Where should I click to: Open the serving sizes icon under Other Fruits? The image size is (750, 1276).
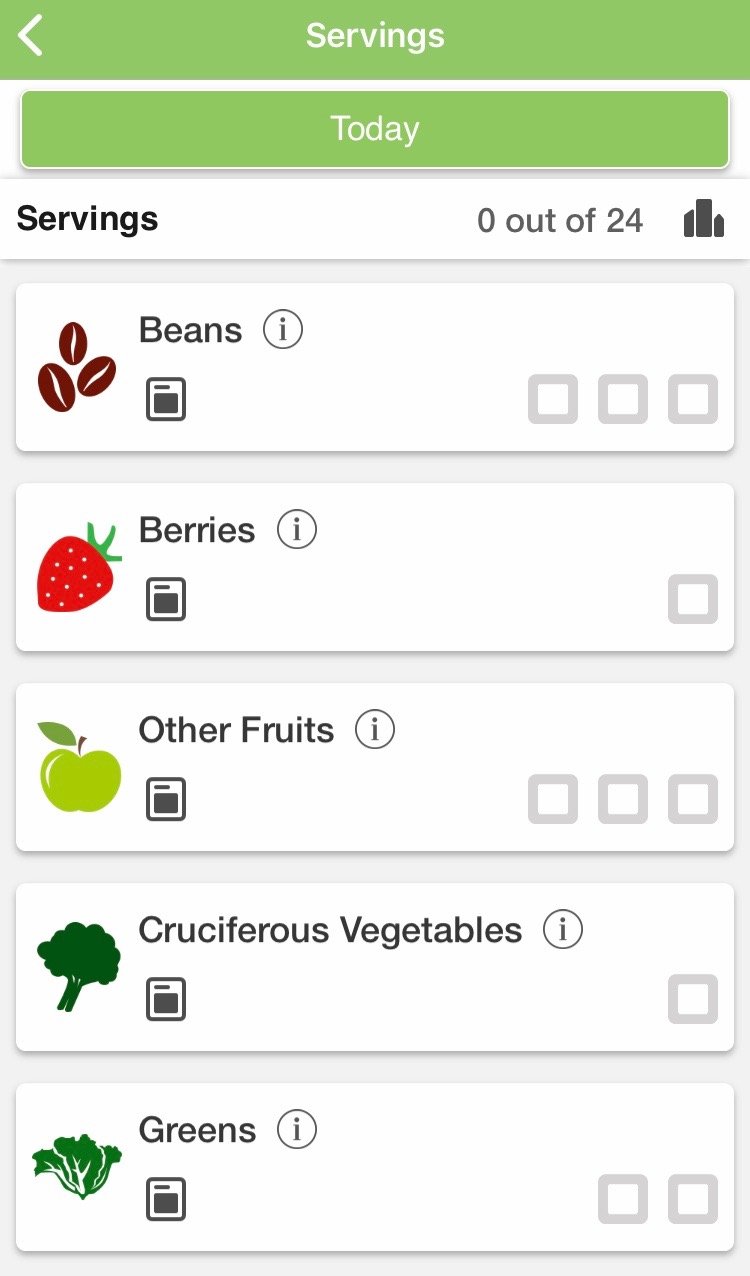(166, 799)
